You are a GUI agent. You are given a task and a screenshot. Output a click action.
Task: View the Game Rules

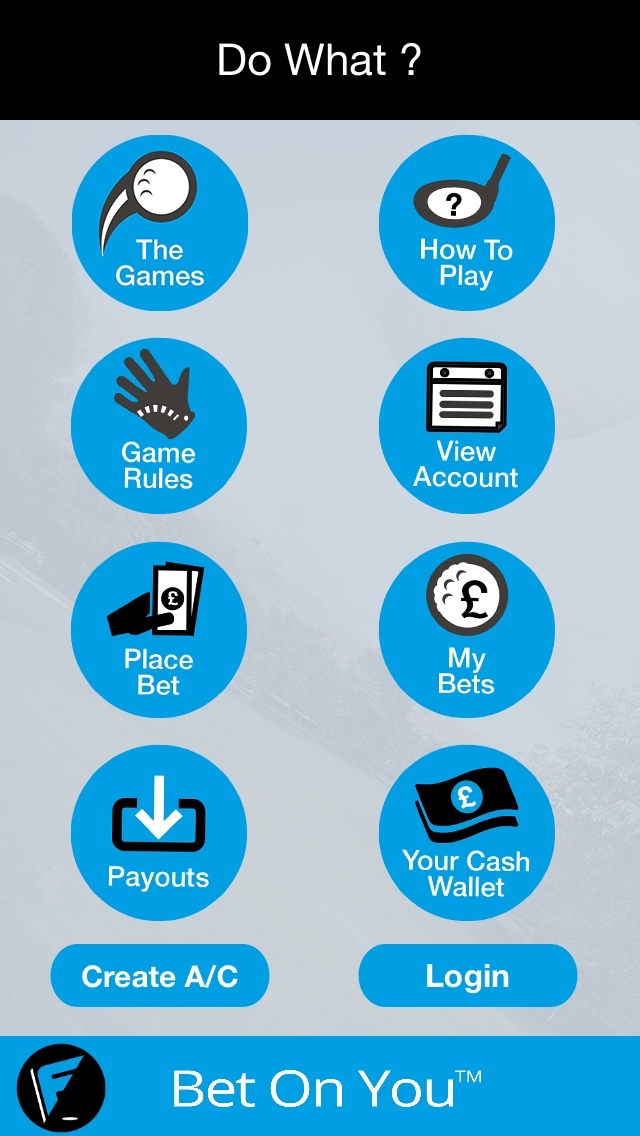pos(159,425)
